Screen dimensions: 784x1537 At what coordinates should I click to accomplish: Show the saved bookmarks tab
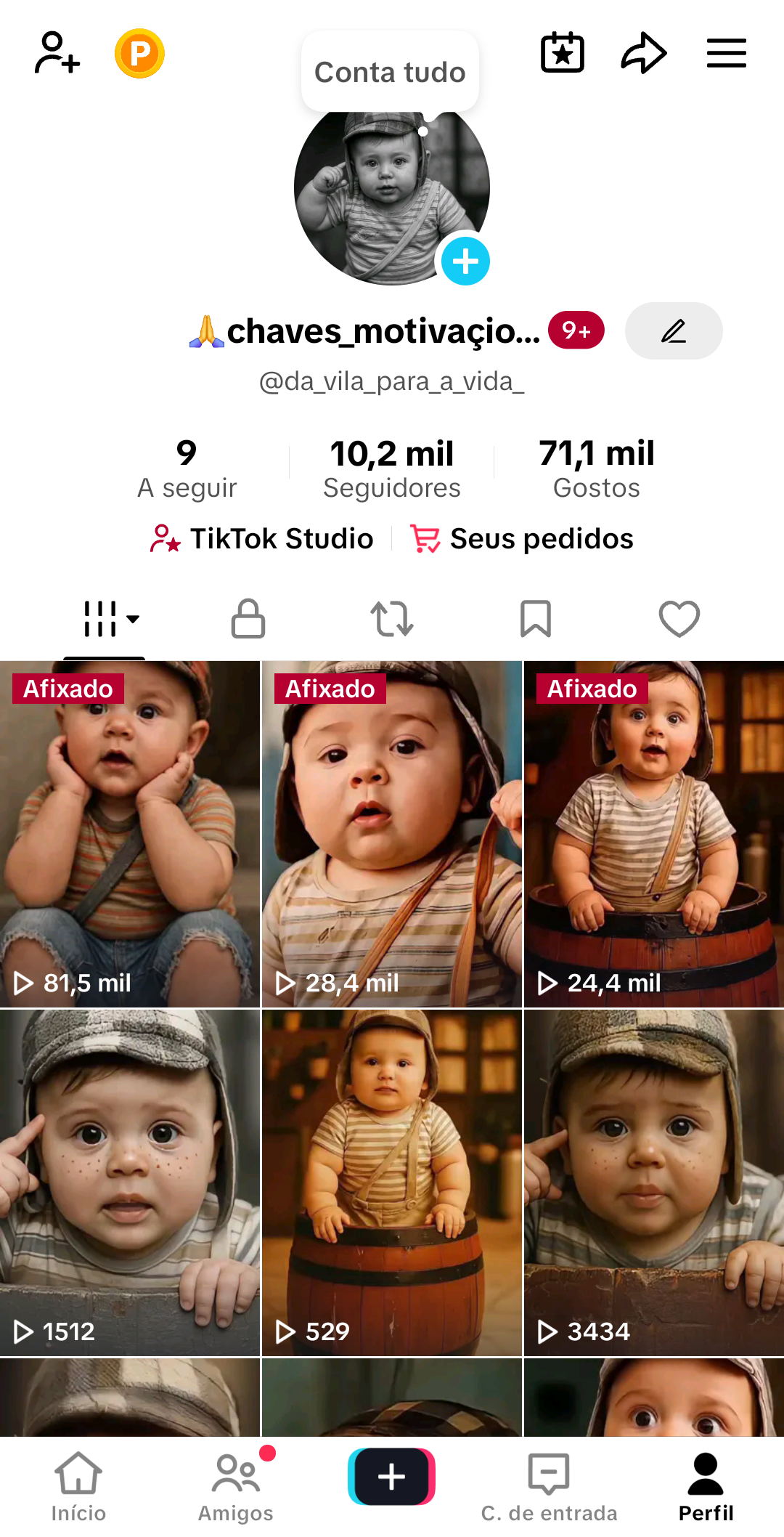(x=536, y=619)
